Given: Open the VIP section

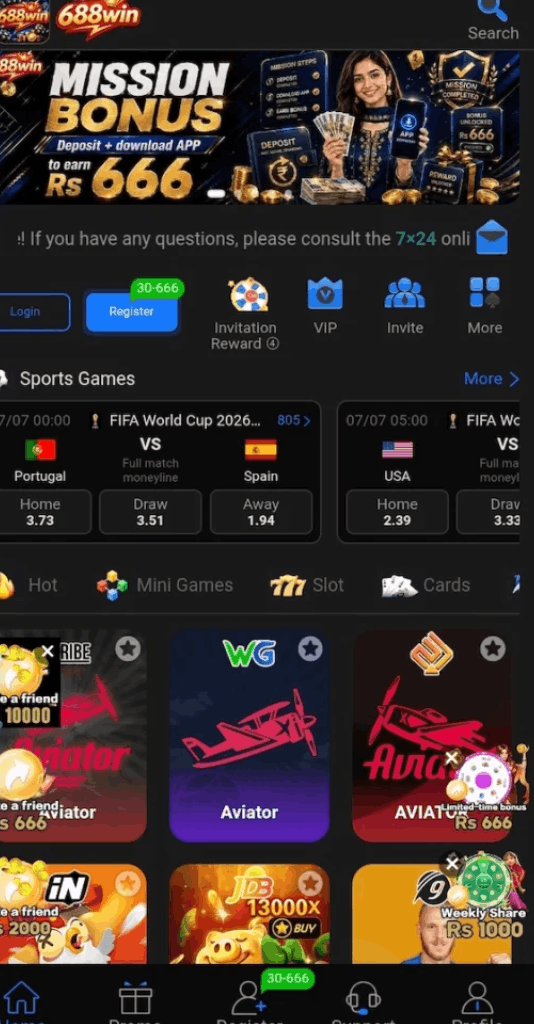Looking at the screenshot, I should point(325,307).
